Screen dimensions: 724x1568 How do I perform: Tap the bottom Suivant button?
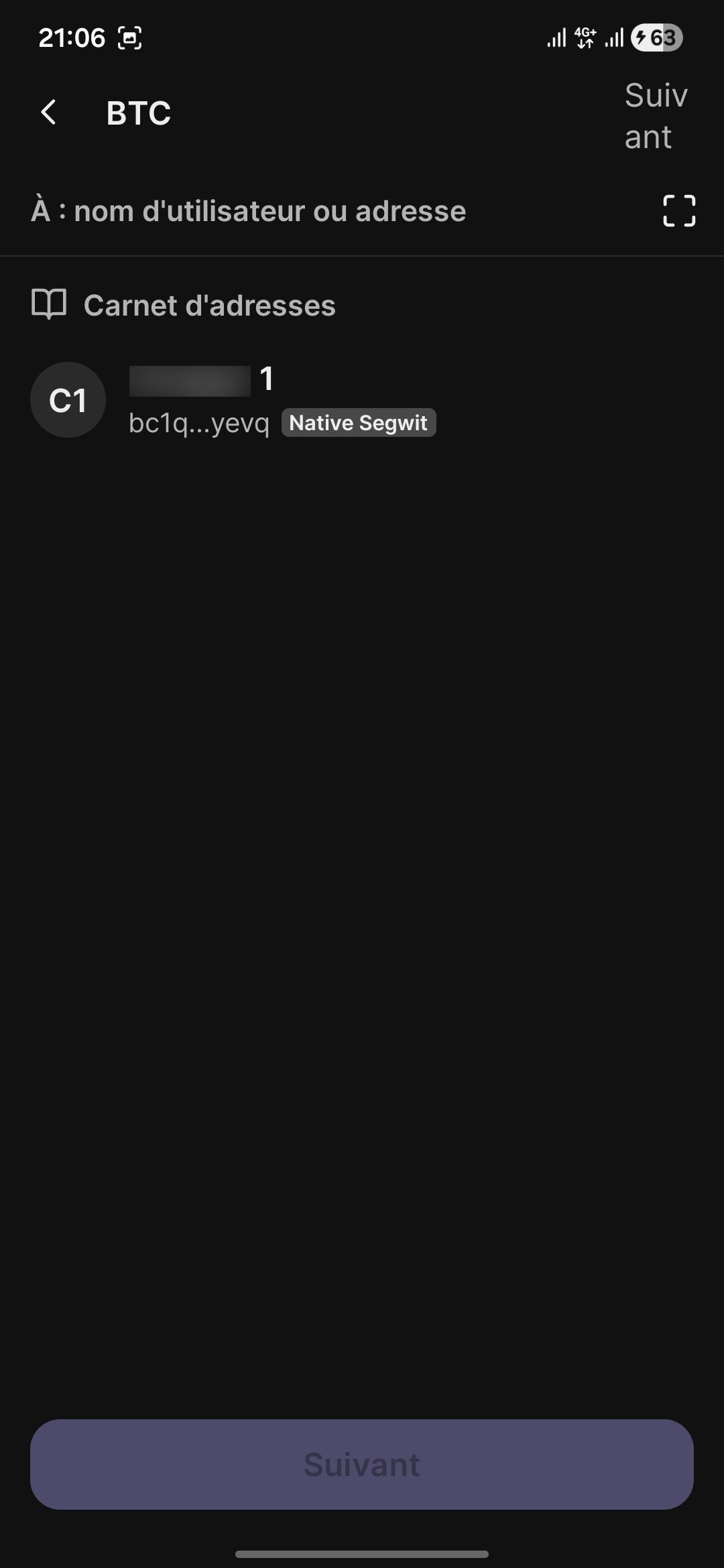[x=362, y=1464]
